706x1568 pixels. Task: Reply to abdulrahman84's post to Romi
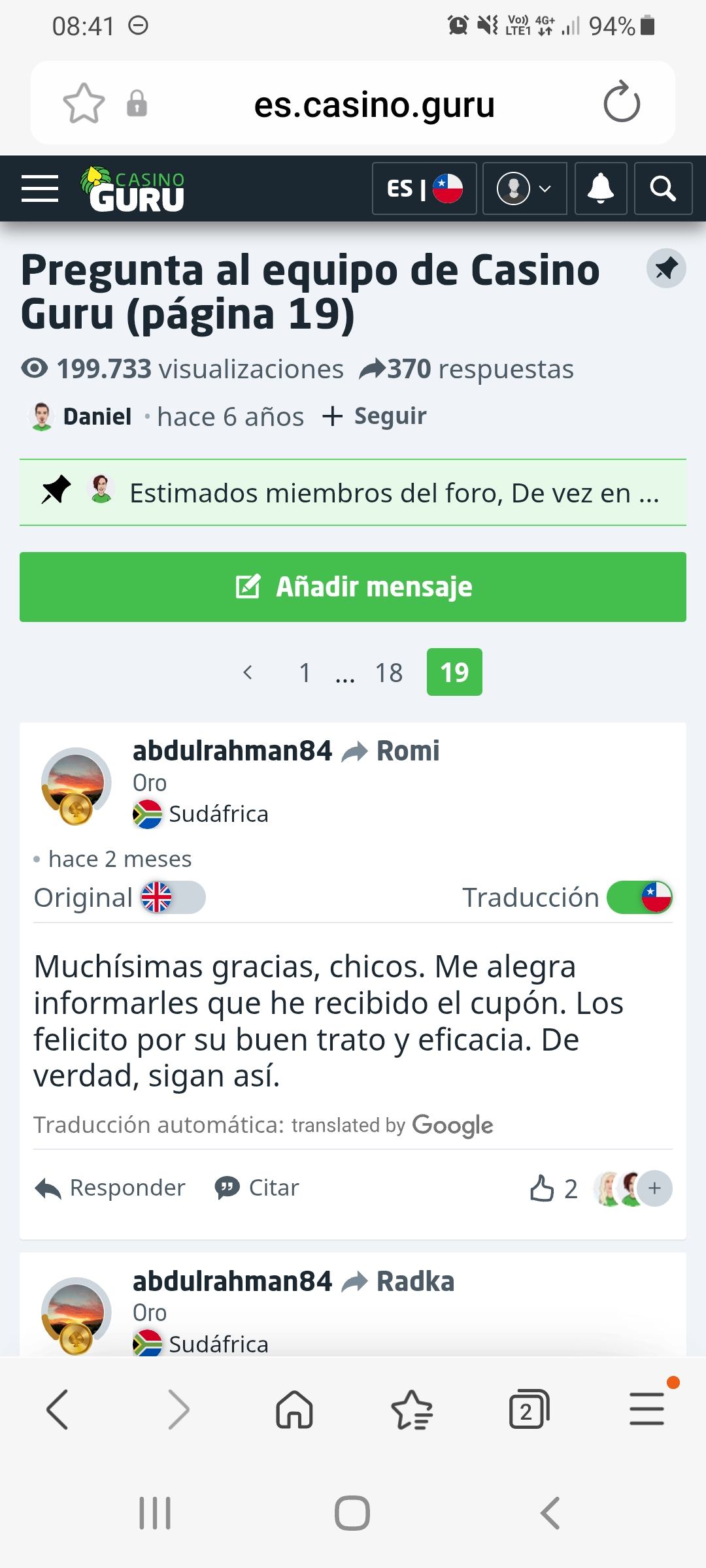[x=110, y=1188]
